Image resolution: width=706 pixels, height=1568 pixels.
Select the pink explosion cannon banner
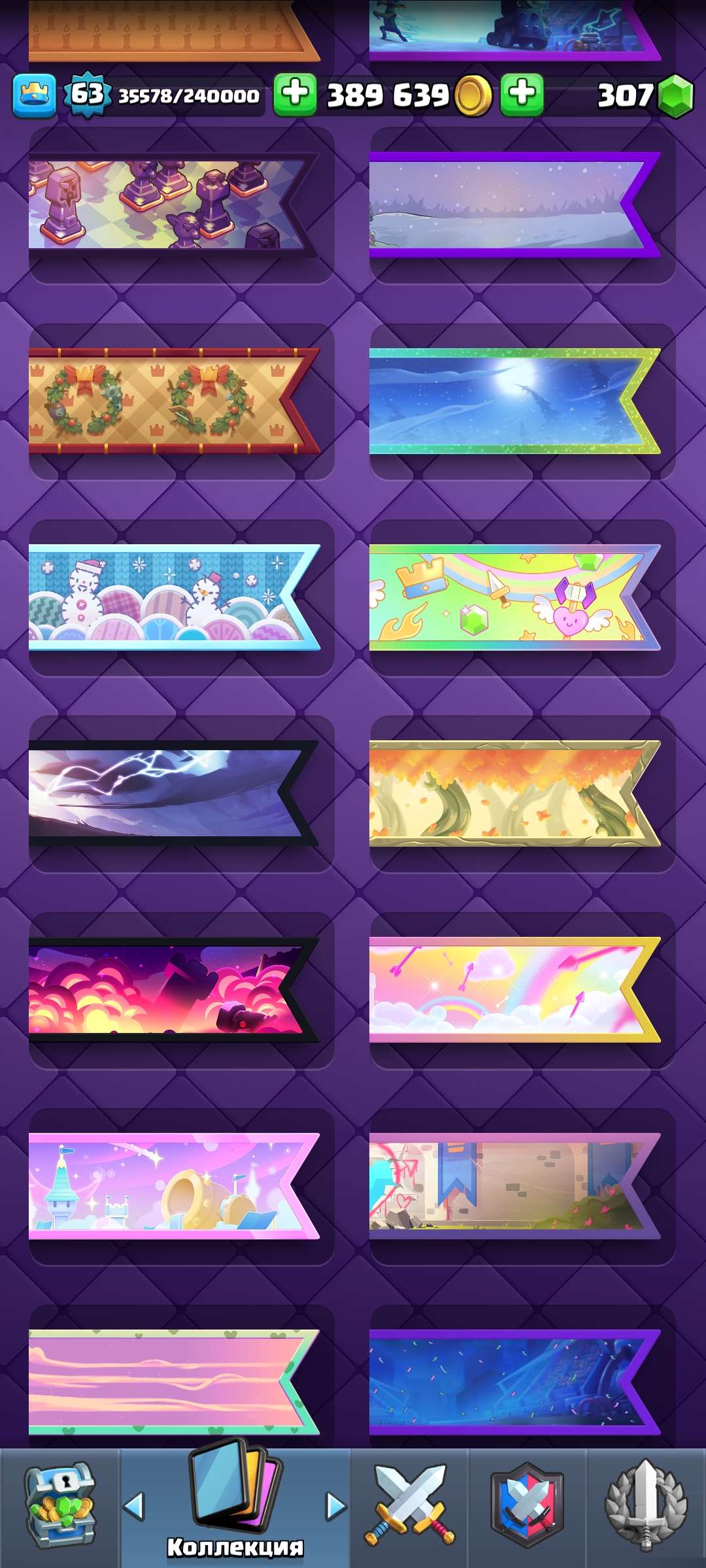[167, 988]
